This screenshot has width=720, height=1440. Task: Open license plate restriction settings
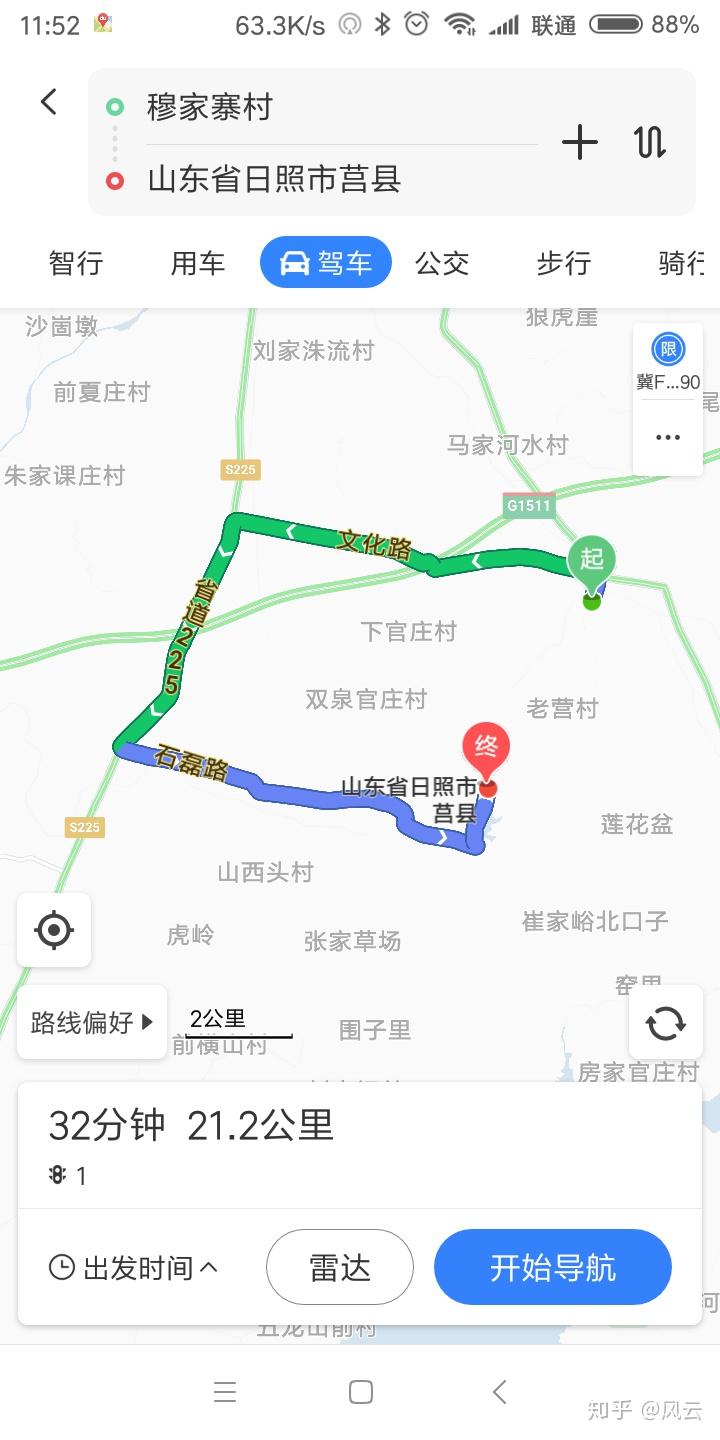(x=668, y=363)
